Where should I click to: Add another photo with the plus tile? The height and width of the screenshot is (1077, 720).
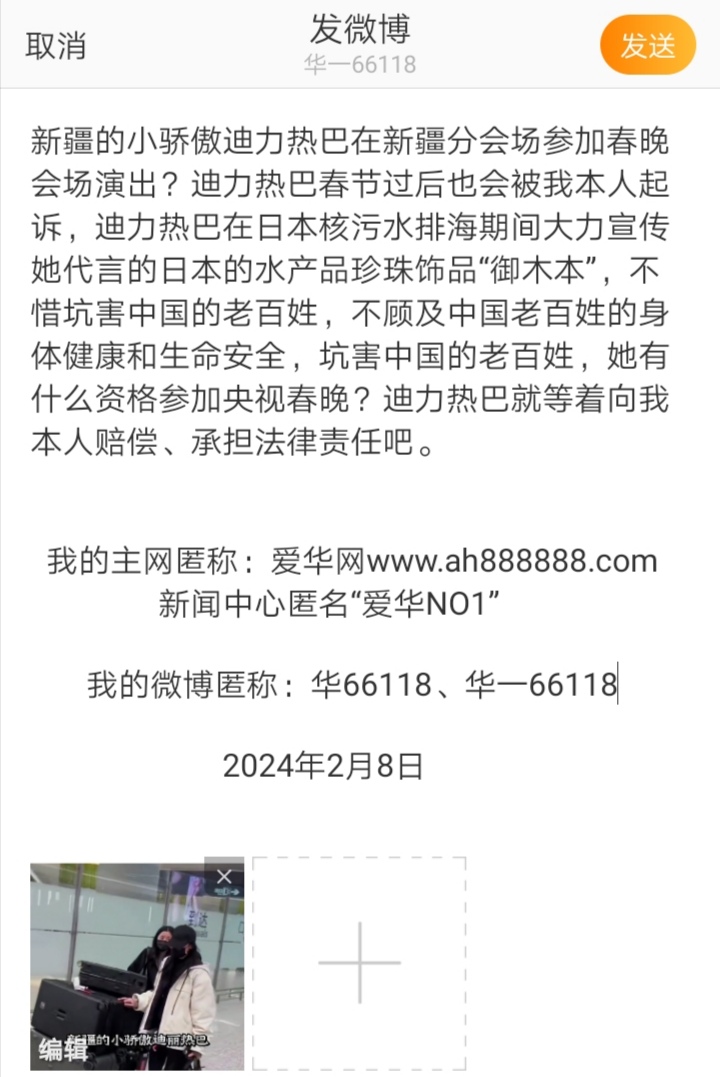click(359, 963)
